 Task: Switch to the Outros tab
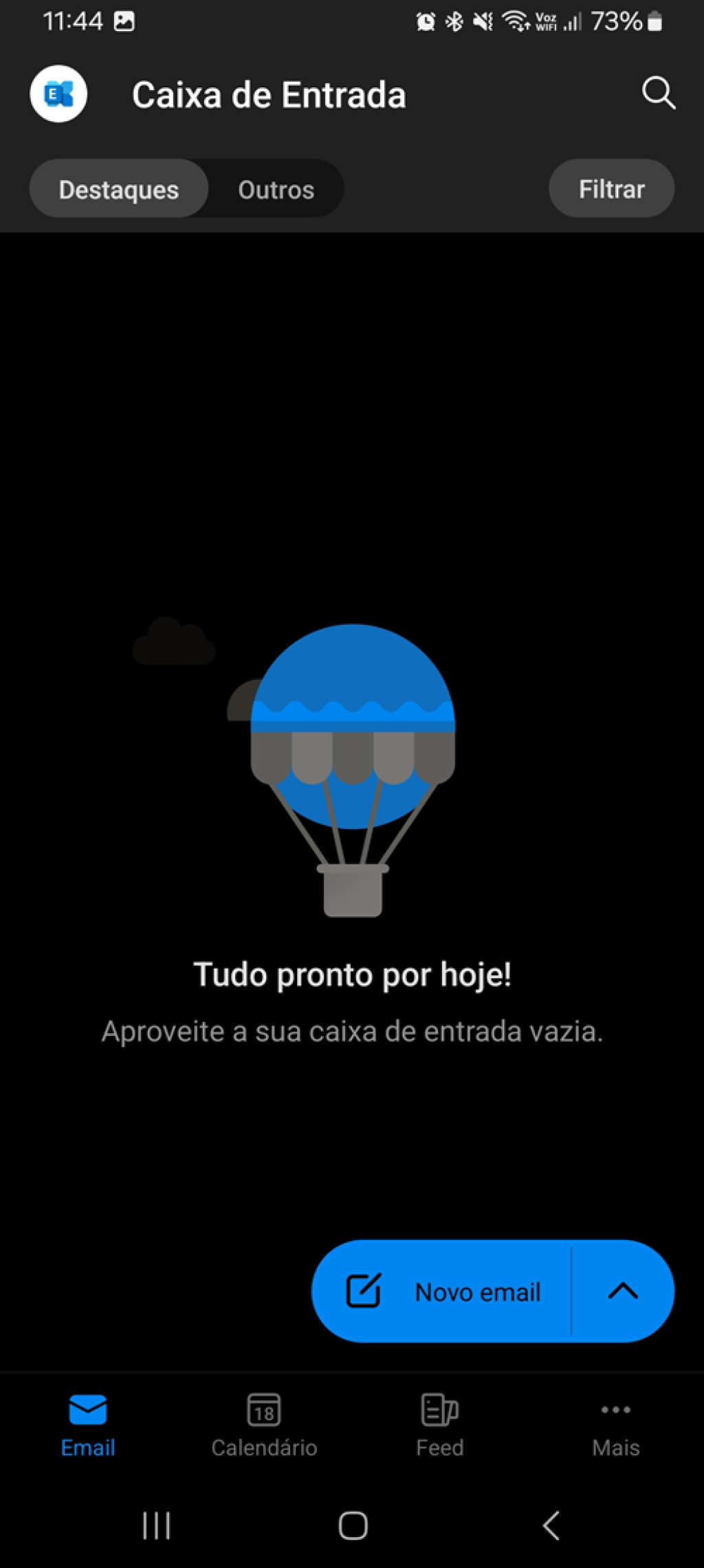(276, 189)
